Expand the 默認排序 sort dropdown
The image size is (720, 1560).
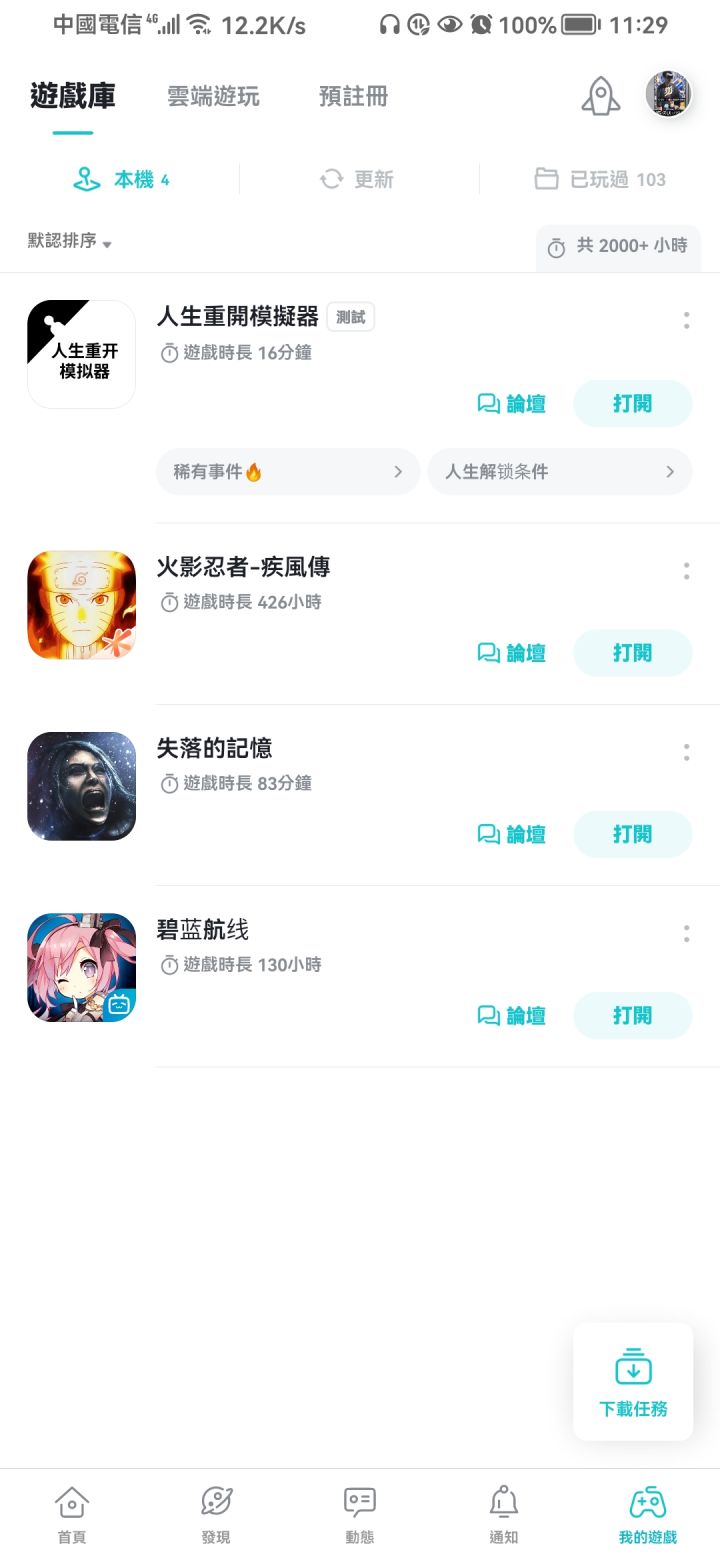pyautogui.click(x=69, y=242)
